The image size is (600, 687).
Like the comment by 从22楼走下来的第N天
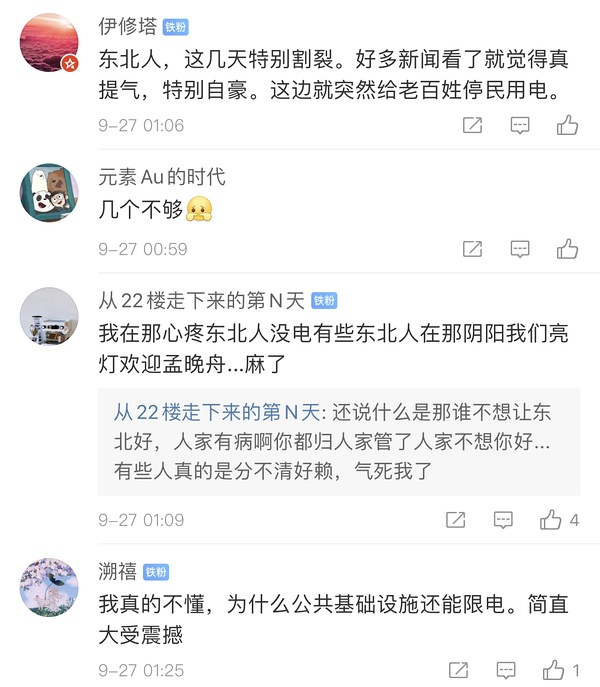(552, 520)
